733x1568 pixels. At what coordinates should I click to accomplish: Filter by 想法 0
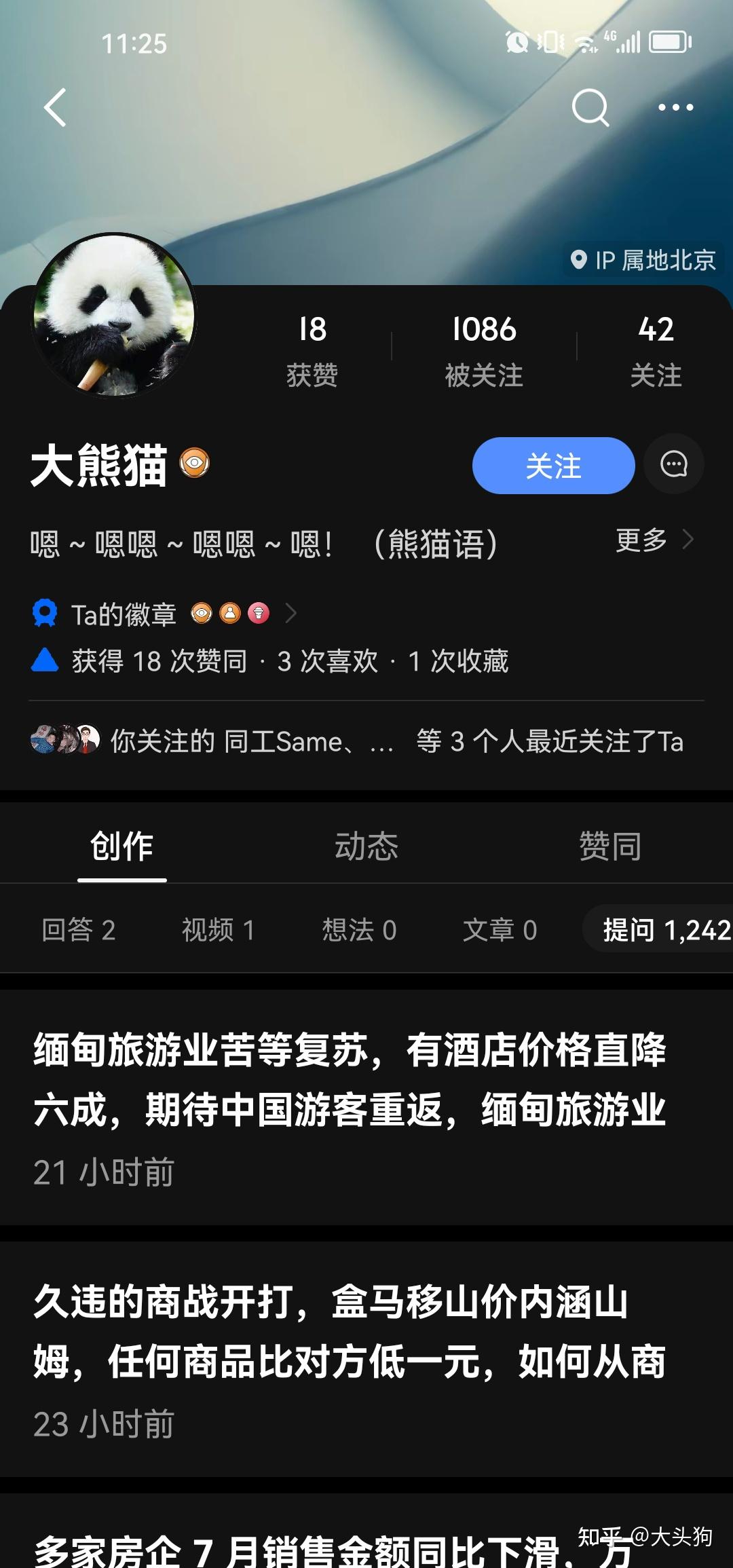359,929
